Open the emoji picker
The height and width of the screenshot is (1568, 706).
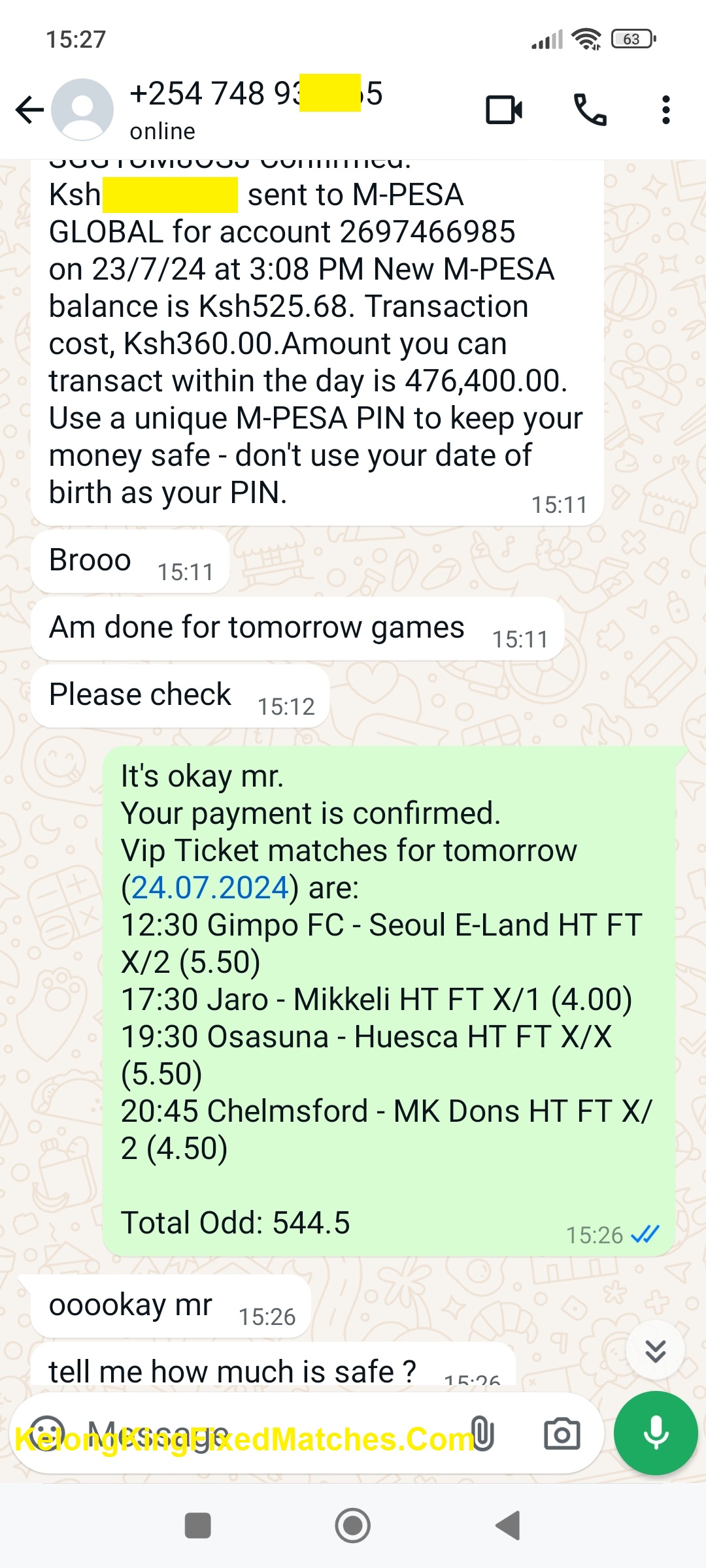coord(48,1433)
